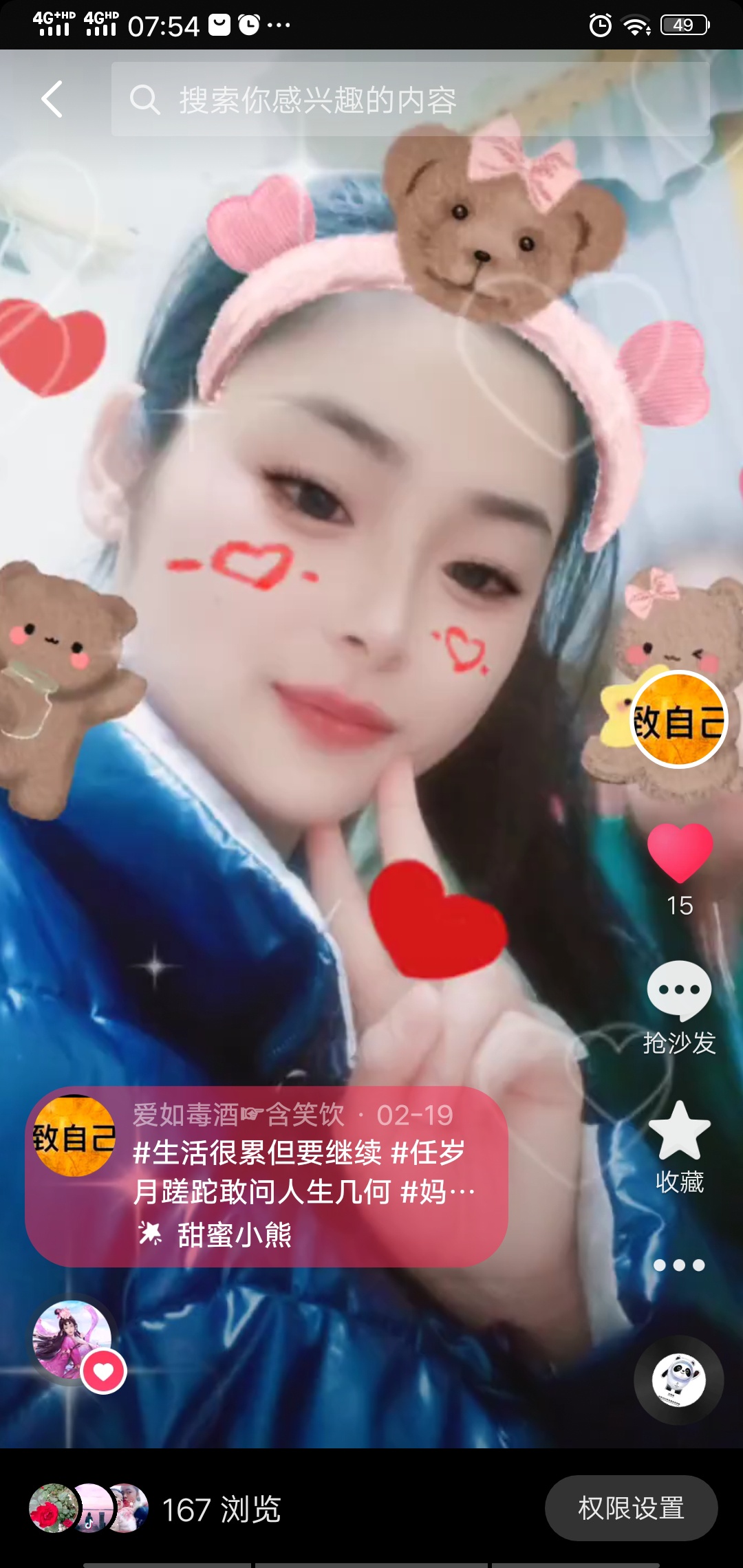
Task: Go back using the top-left arrow
Action: click(x=52, y=99)
